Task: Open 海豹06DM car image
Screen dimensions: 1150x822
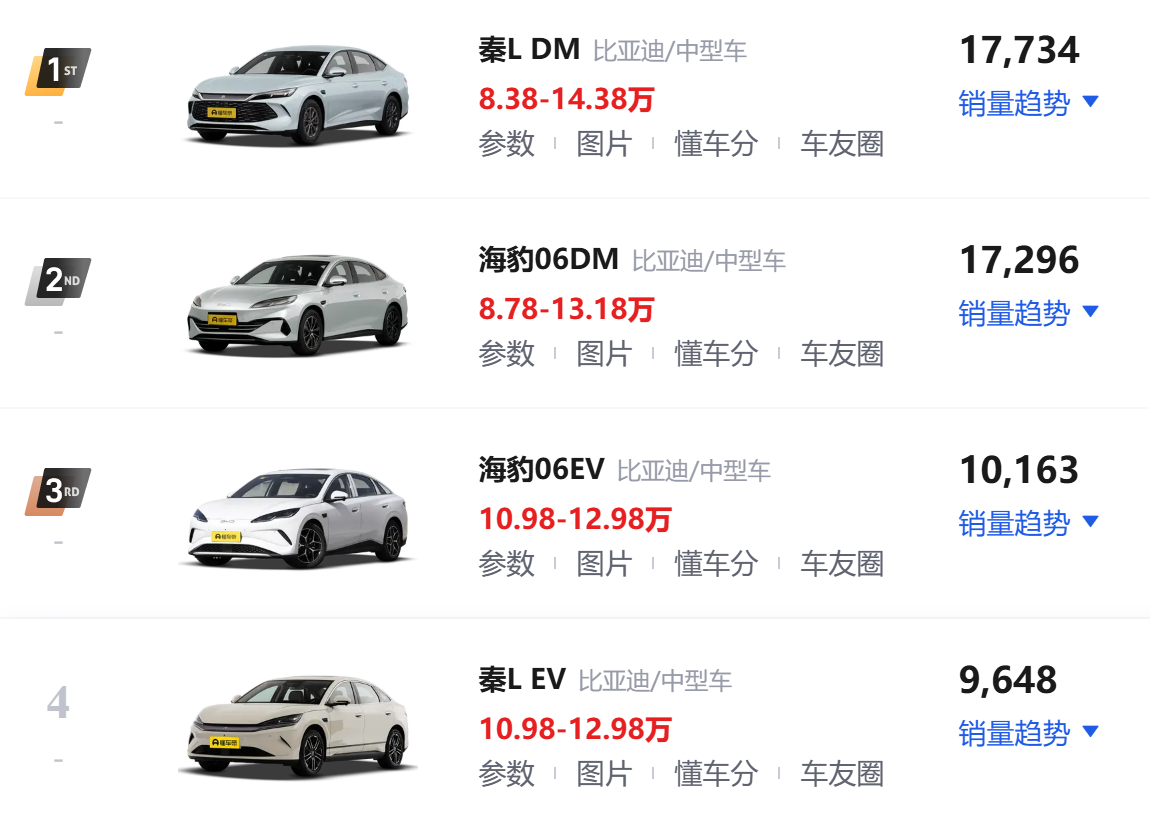Action: pyautogui.click(x=297, y=305)
